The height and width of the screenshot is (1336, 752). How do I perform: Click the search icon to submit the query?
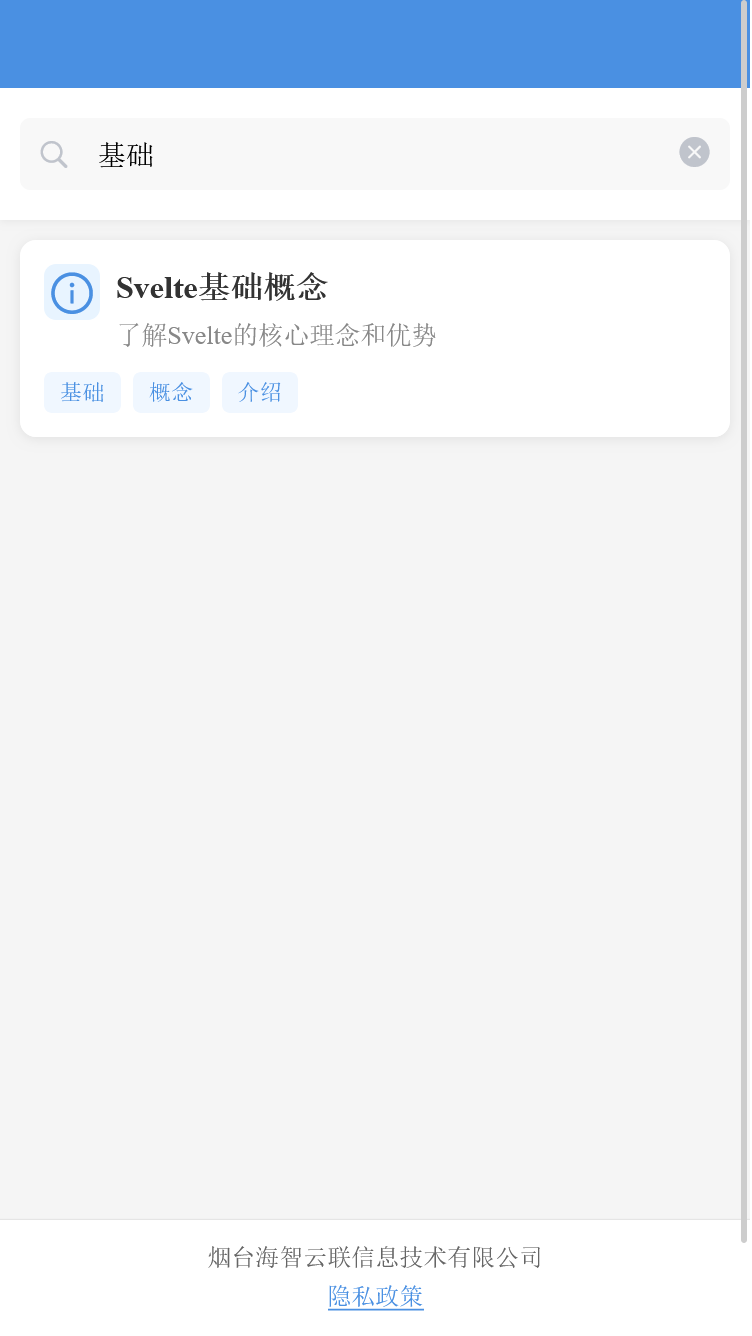point(53,153)
